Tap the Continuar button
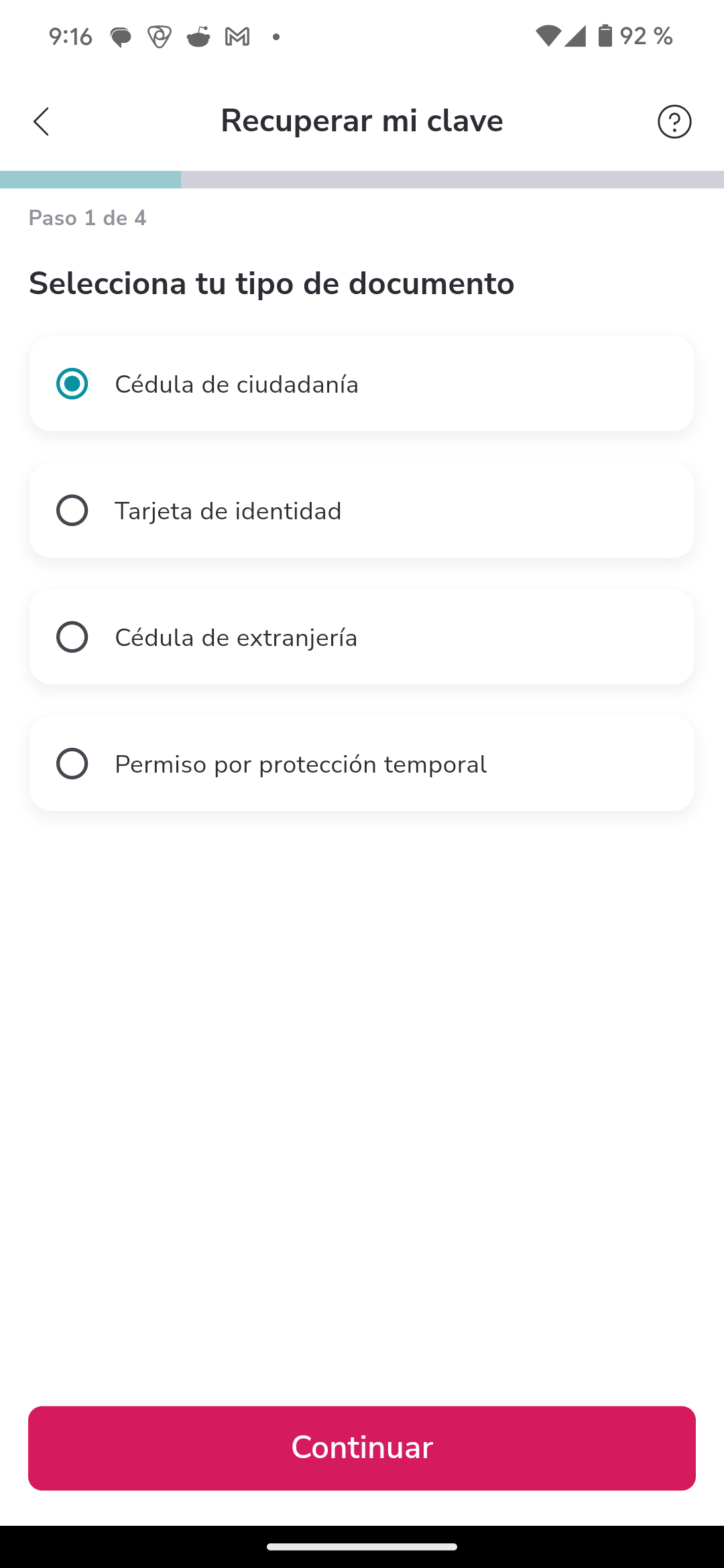The height and width of the screenshot is (1568, 724). pos(362,1447)
